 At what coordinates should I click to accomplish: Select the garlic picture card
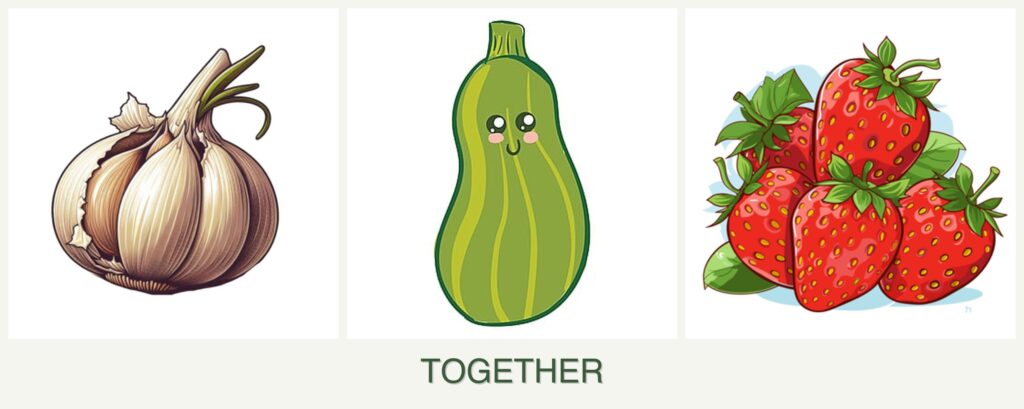[173, 174]
